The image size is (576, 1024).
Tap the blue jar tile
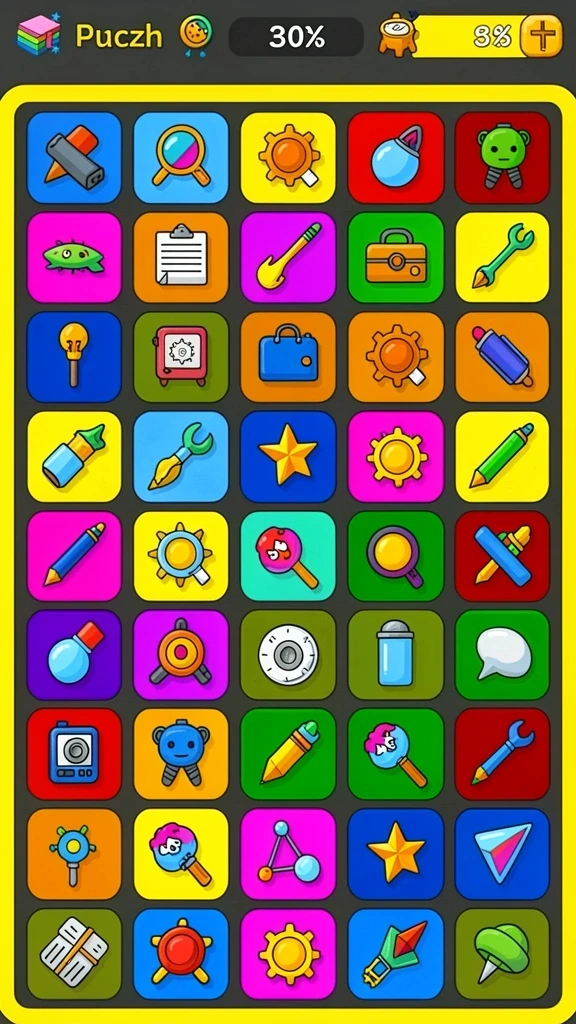[396, 655]
